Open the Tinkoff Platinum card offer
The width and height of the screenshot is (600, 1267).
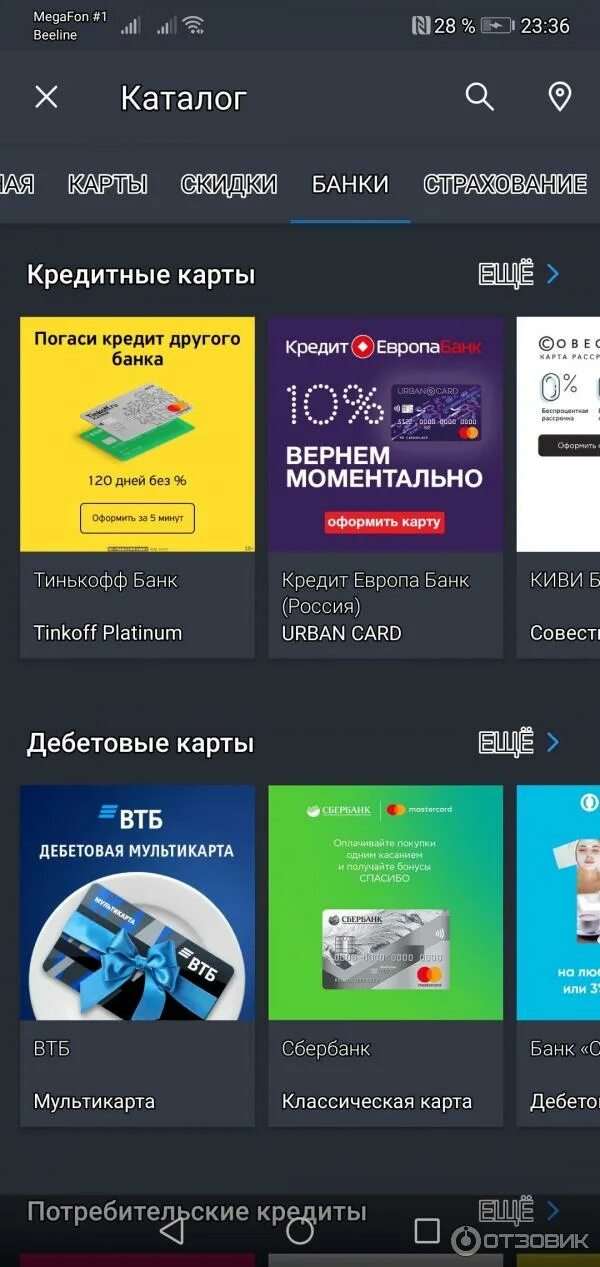point(137,487)
